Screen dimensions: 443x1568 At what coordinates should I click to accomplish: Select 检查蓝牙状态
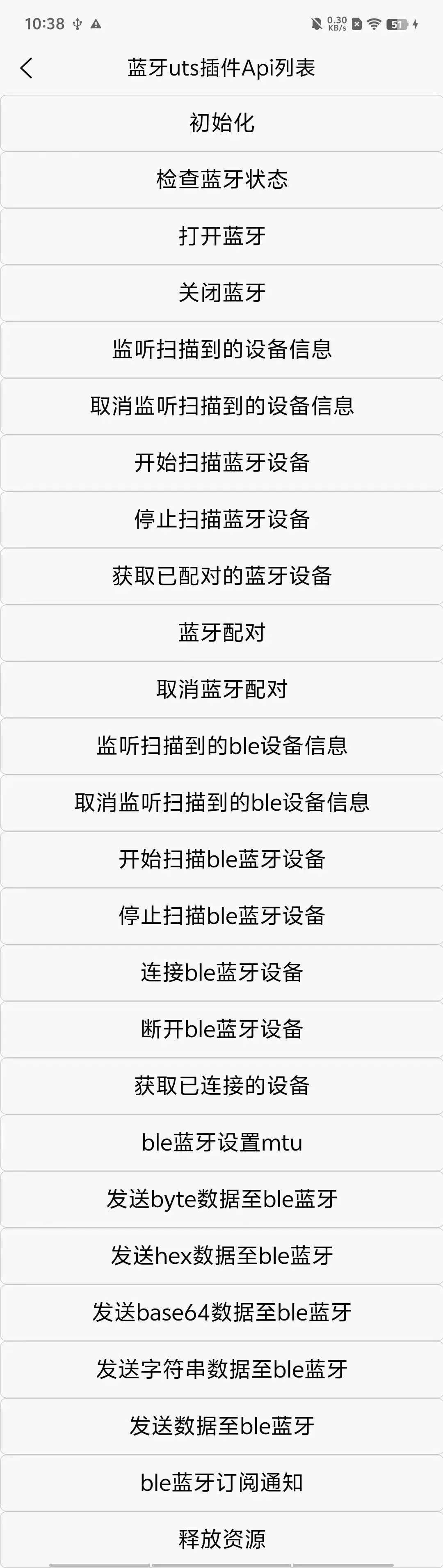221,179
